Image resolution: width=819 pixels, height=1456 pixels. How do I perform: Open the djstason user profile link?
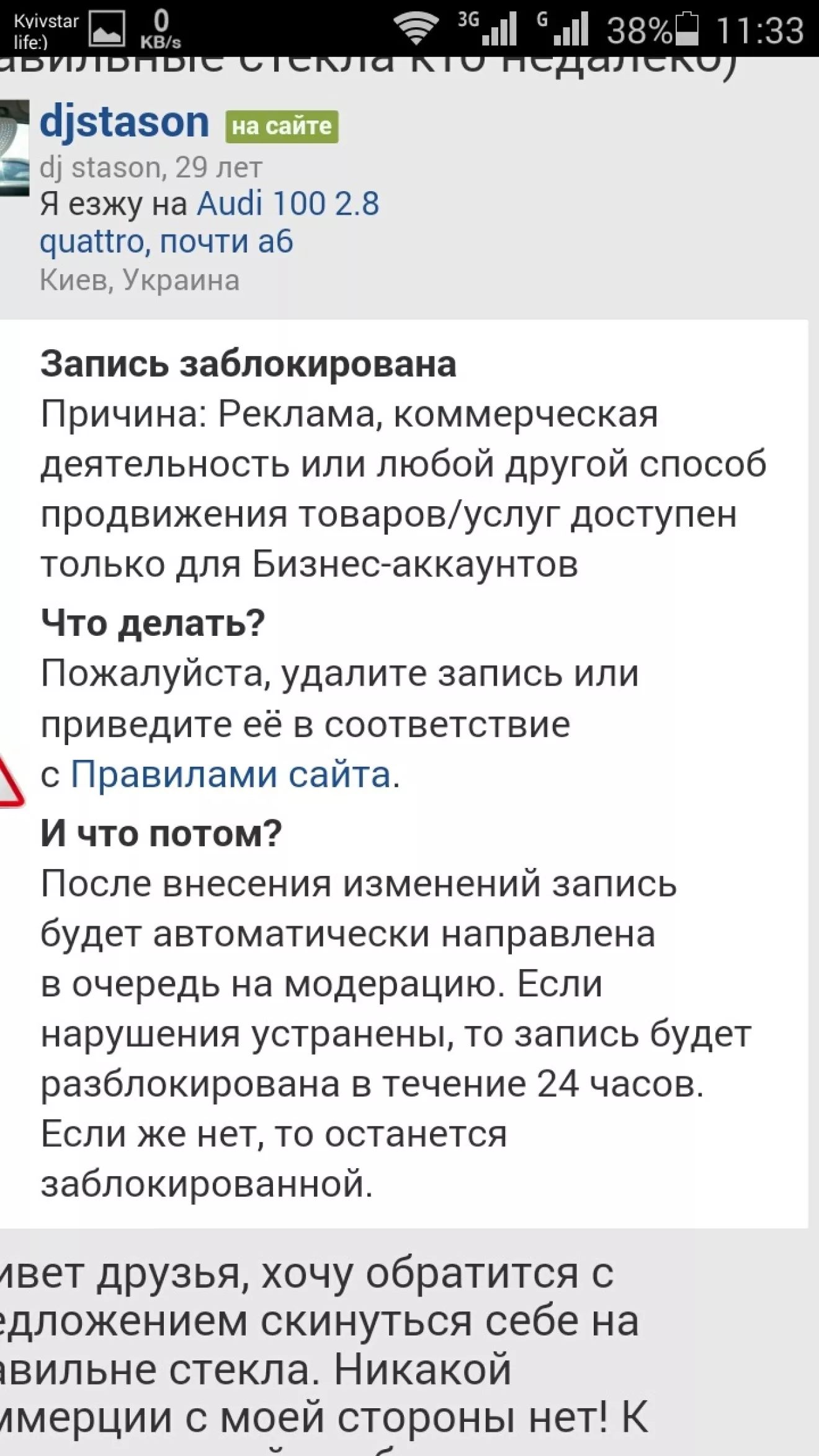coord(125,122)
